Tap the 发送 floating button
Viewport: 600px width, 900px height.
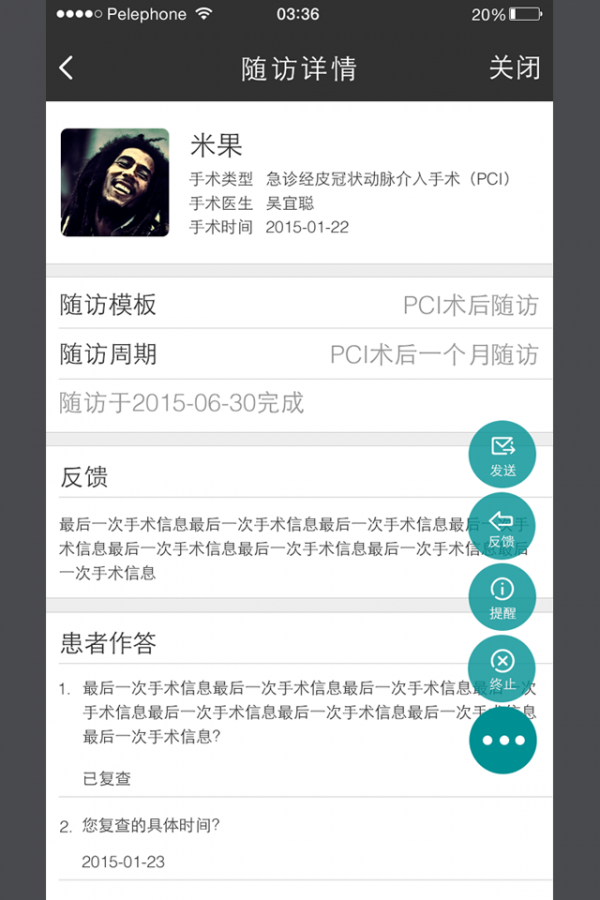(502, 454)
